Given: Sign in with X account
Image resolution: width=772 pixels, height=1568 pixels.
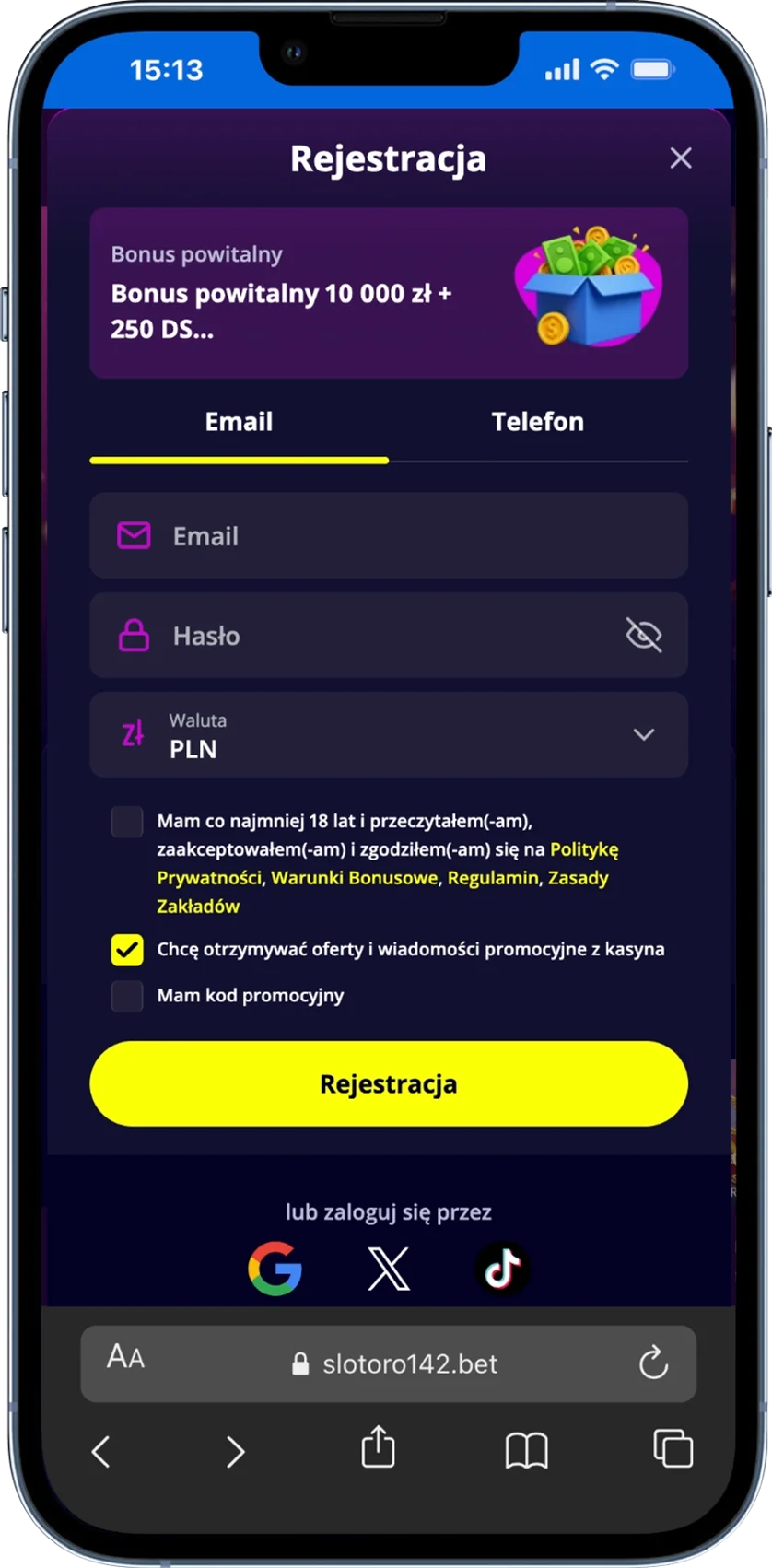Looking at the screenshot, I should pyautogui.click(x=388, y=1270).
